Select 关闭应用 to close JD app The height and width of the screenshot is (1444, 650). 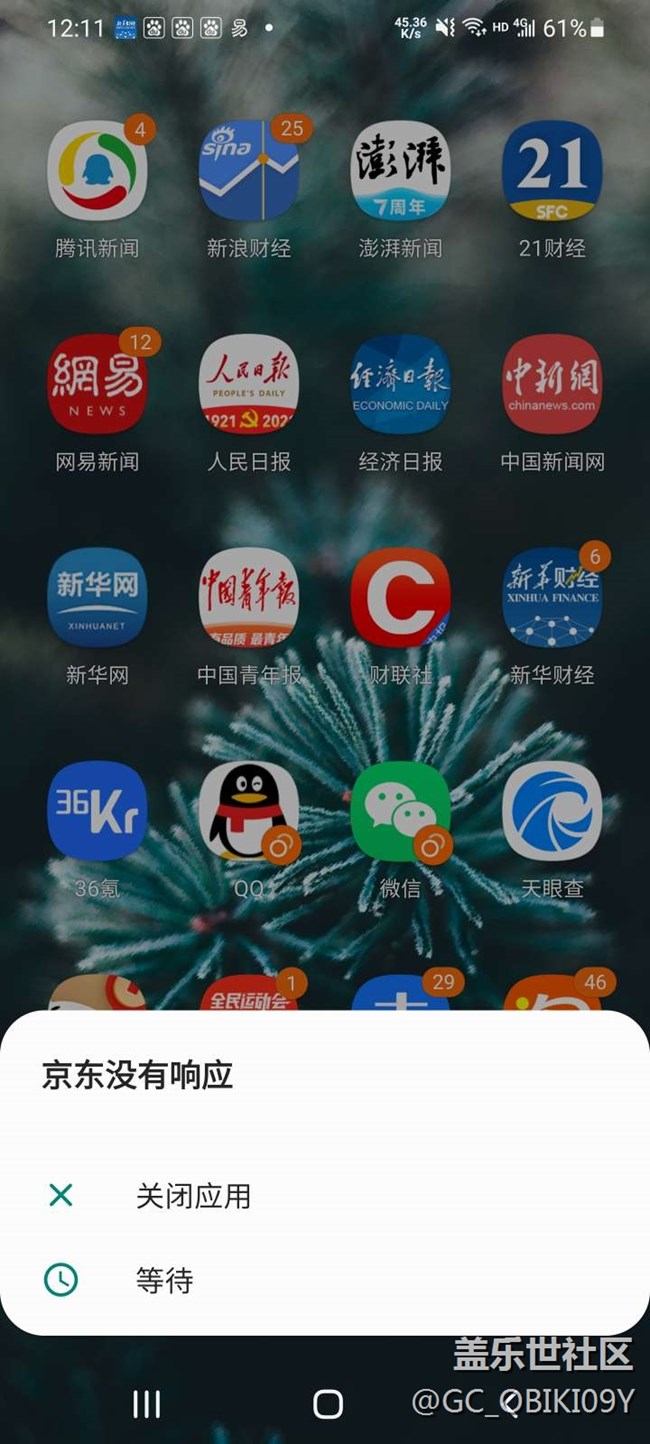pyautogui.click(x=193, y=1196)
